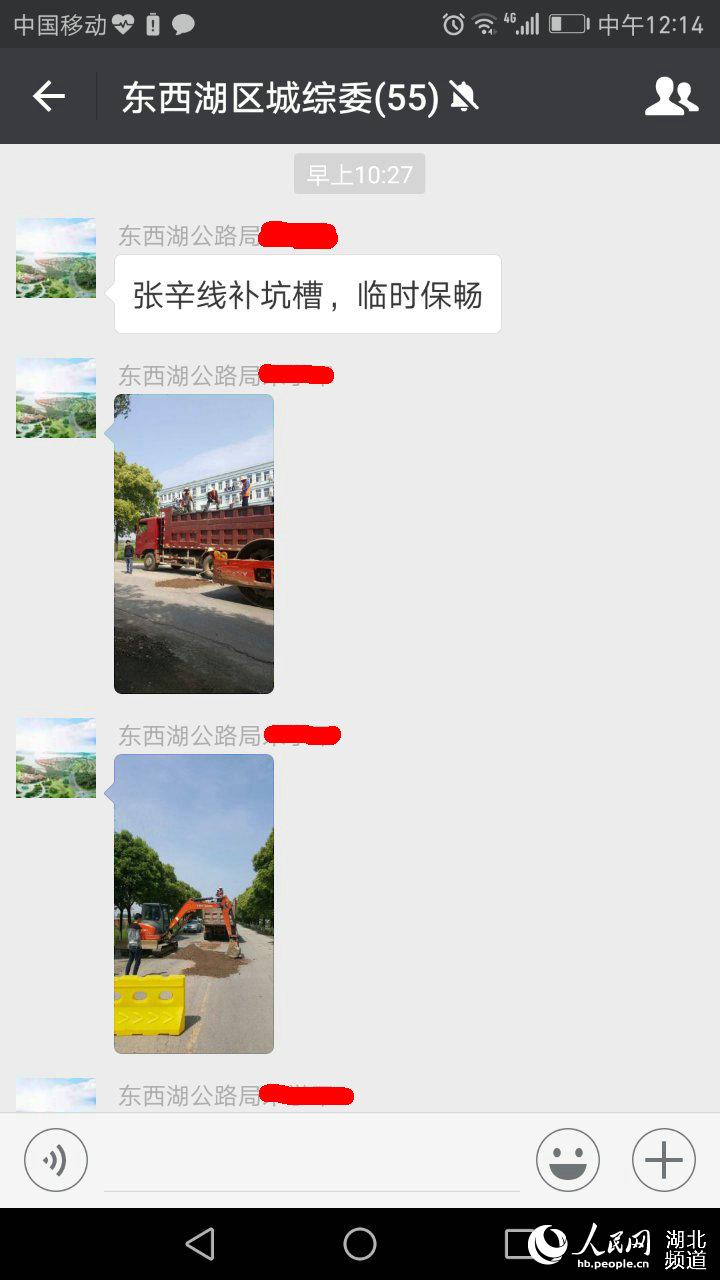This screenshot has height=1280, width=720.
Task: Open the emoji picker
Action: click(568, 1160)
